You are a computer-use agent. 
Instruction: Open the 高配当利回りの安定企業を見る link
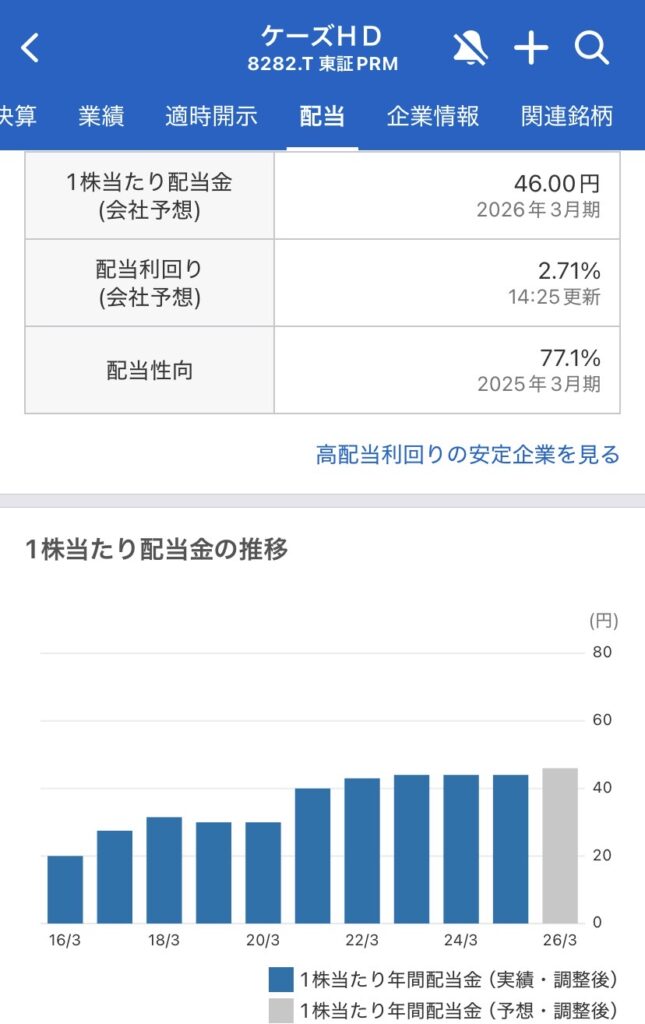click(x=468, y=455)
